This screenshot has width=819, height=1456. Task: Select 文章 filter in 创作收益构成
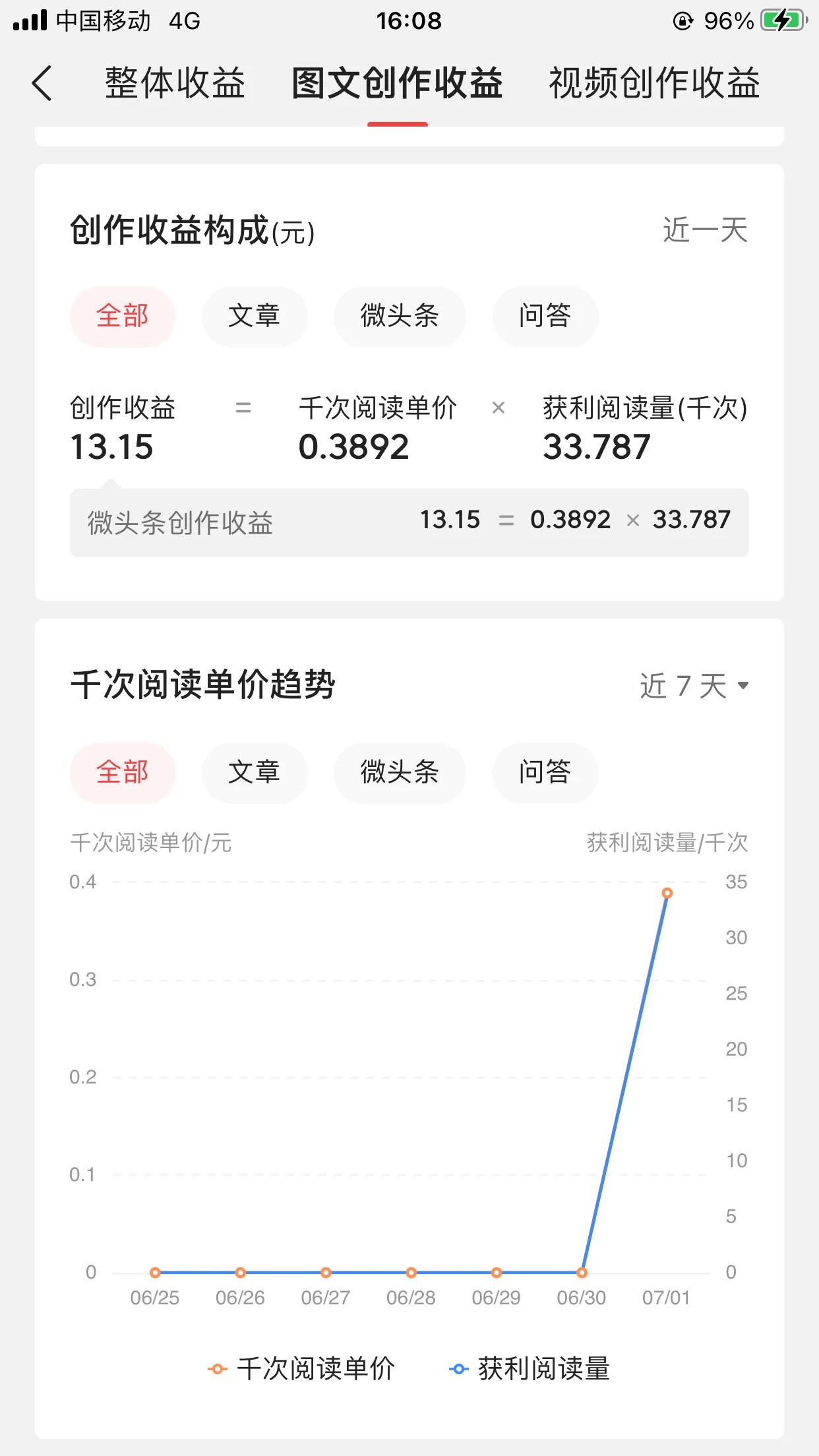[254, 317]
